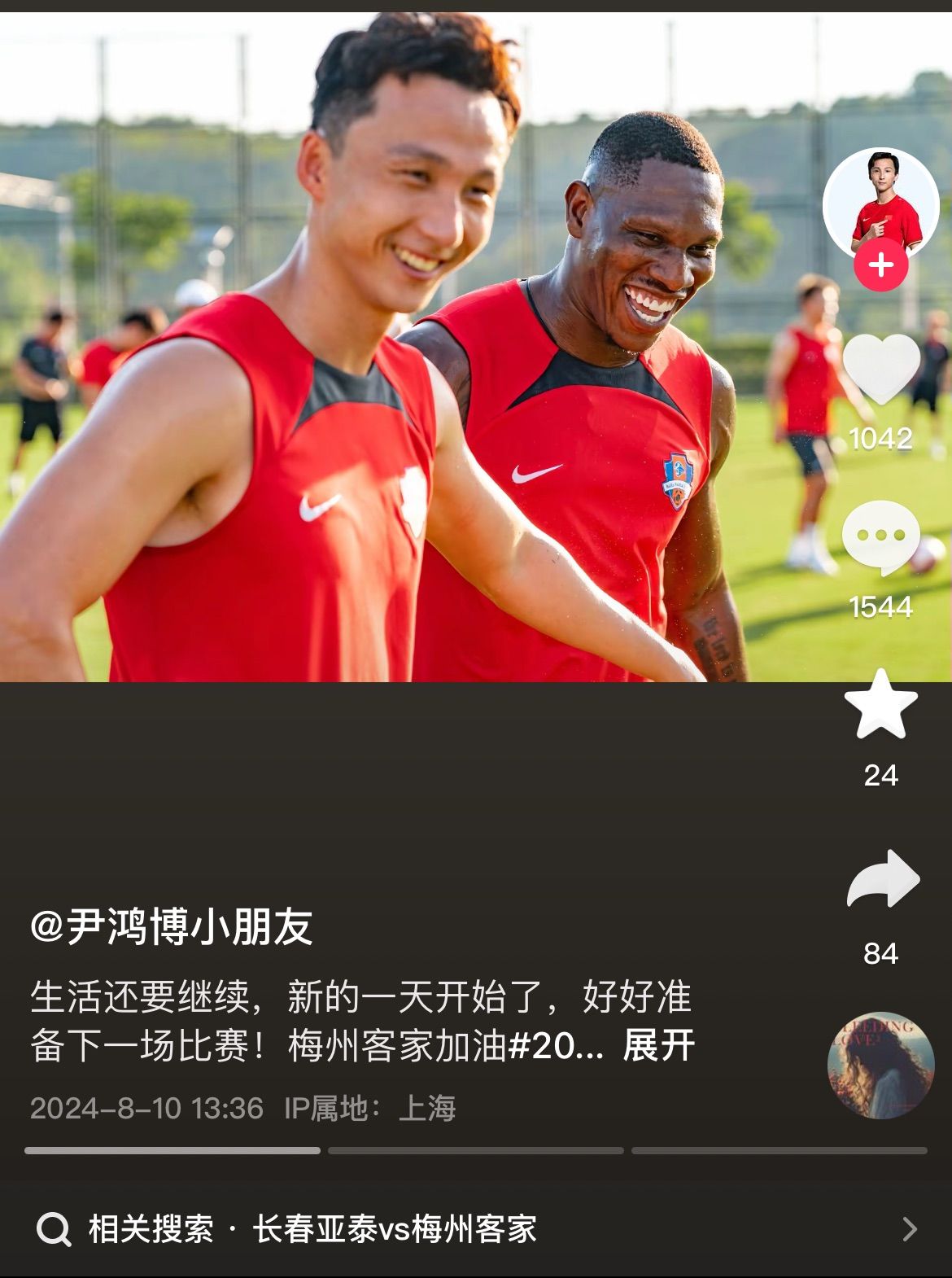The image size is (952, 1278).
Task: Open related search 长春亚泰vs梅州客家
Action: pyautogui.click(x=394, y=1229)
